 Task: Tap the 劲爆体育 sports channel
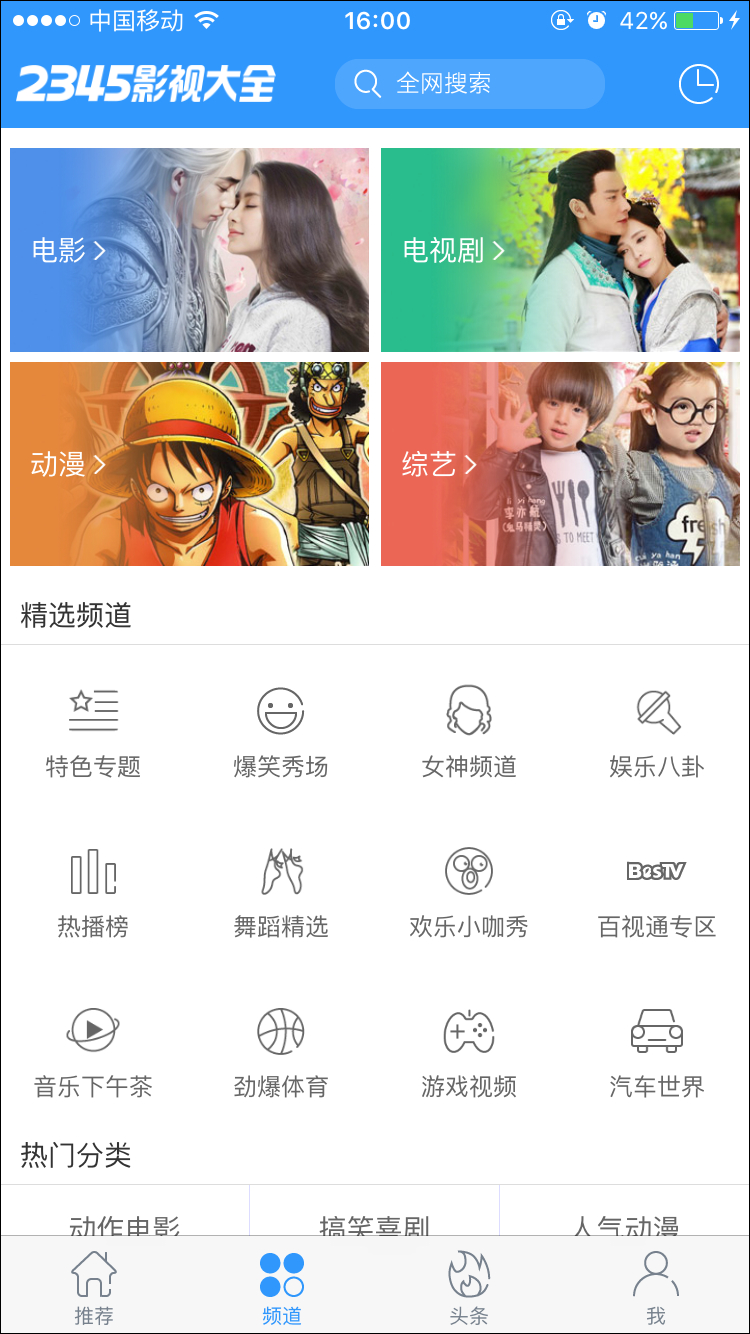tap(281, 1052)
